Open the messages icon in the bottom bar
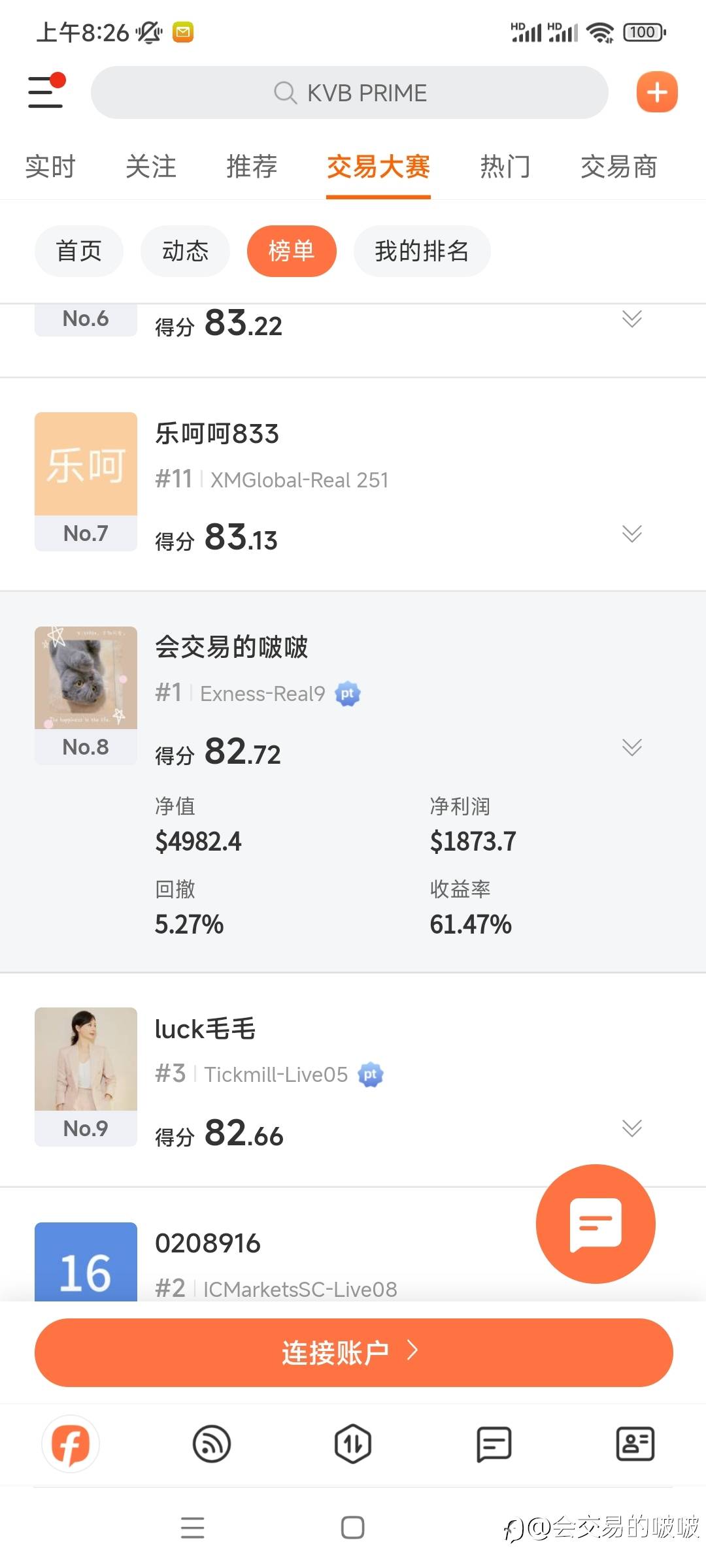Image resolution: width=706 pixels, height=1568 pixels. pyautogui.click(x=494, y=1445)
